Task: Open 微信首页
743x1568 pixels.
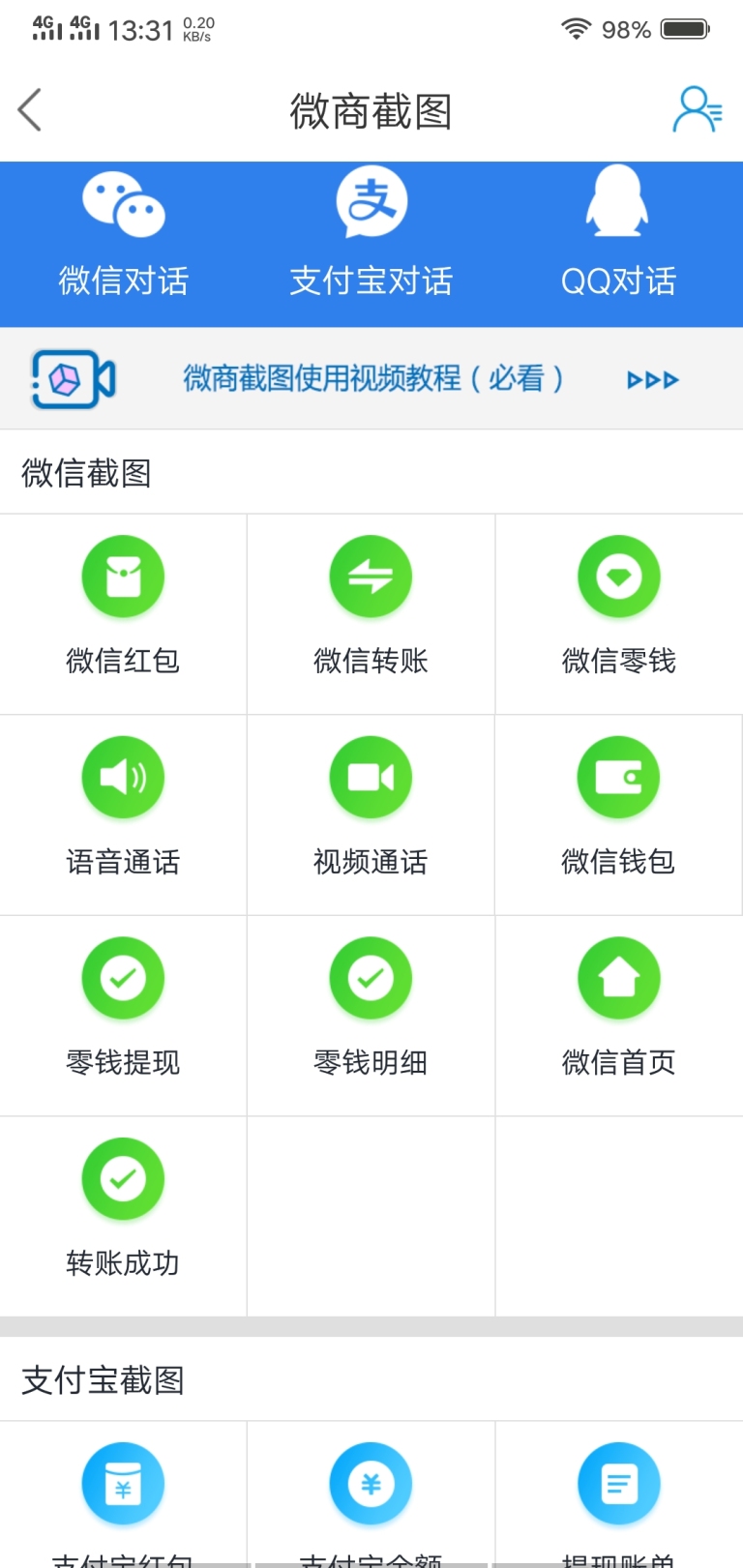Action: (x=619, y=1016)
